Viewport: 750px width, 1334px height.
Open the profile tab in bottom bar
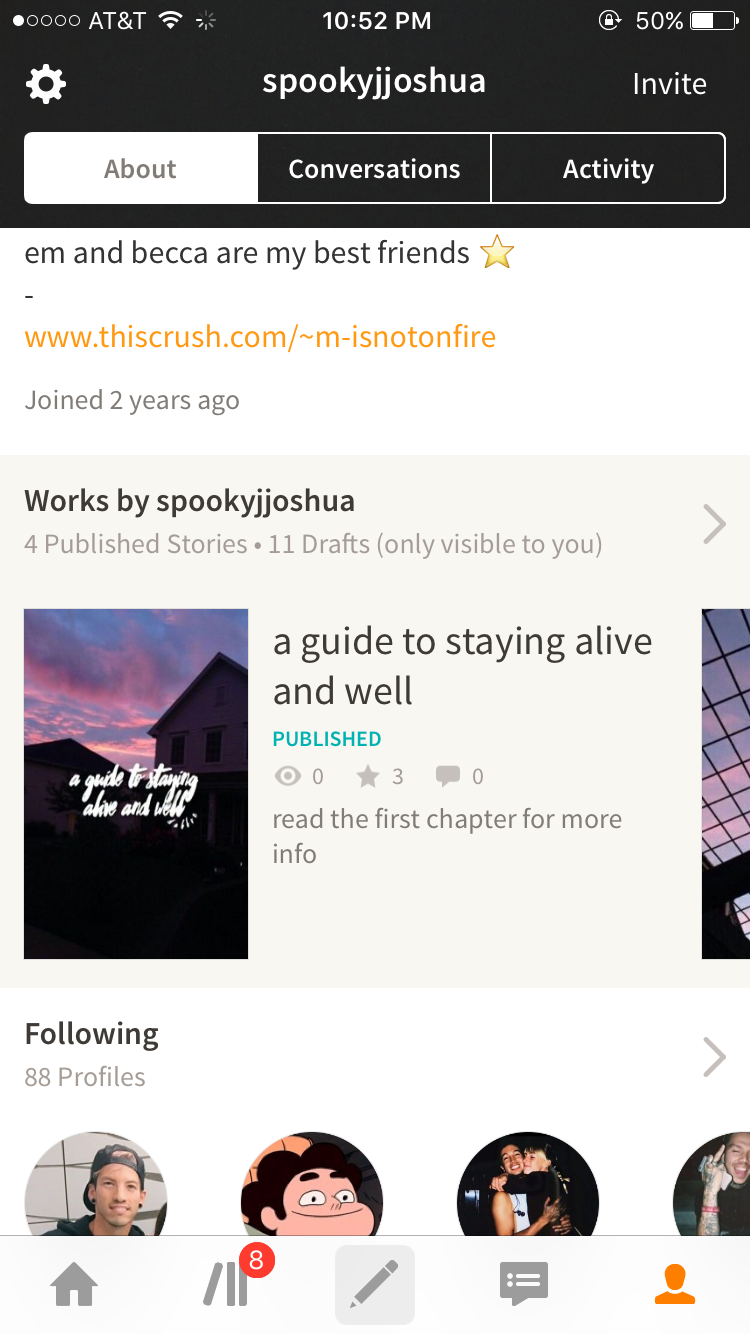click(x=675, y=1284)
